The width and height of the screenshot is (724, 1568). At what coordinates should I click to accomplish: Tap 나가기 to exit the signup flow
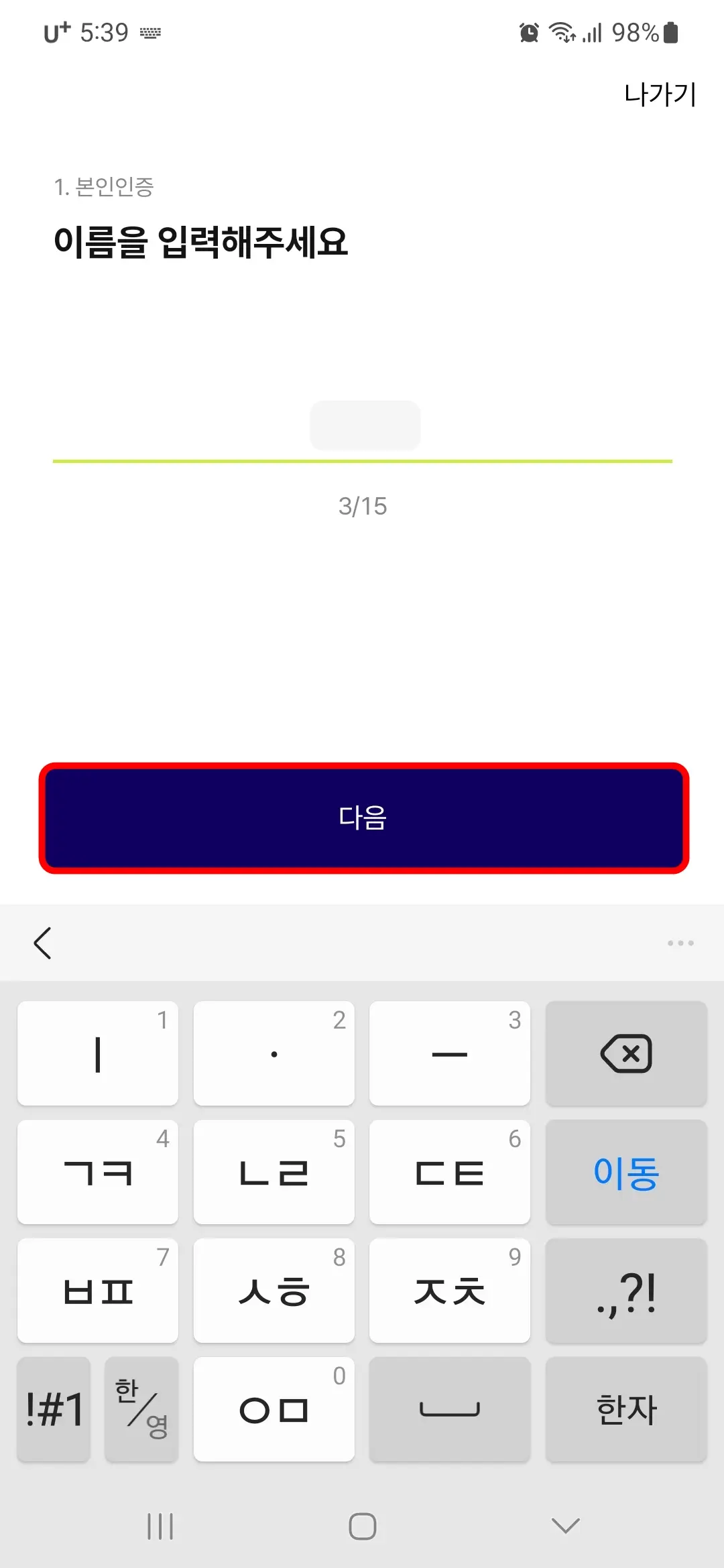click(x=660, y=94)
